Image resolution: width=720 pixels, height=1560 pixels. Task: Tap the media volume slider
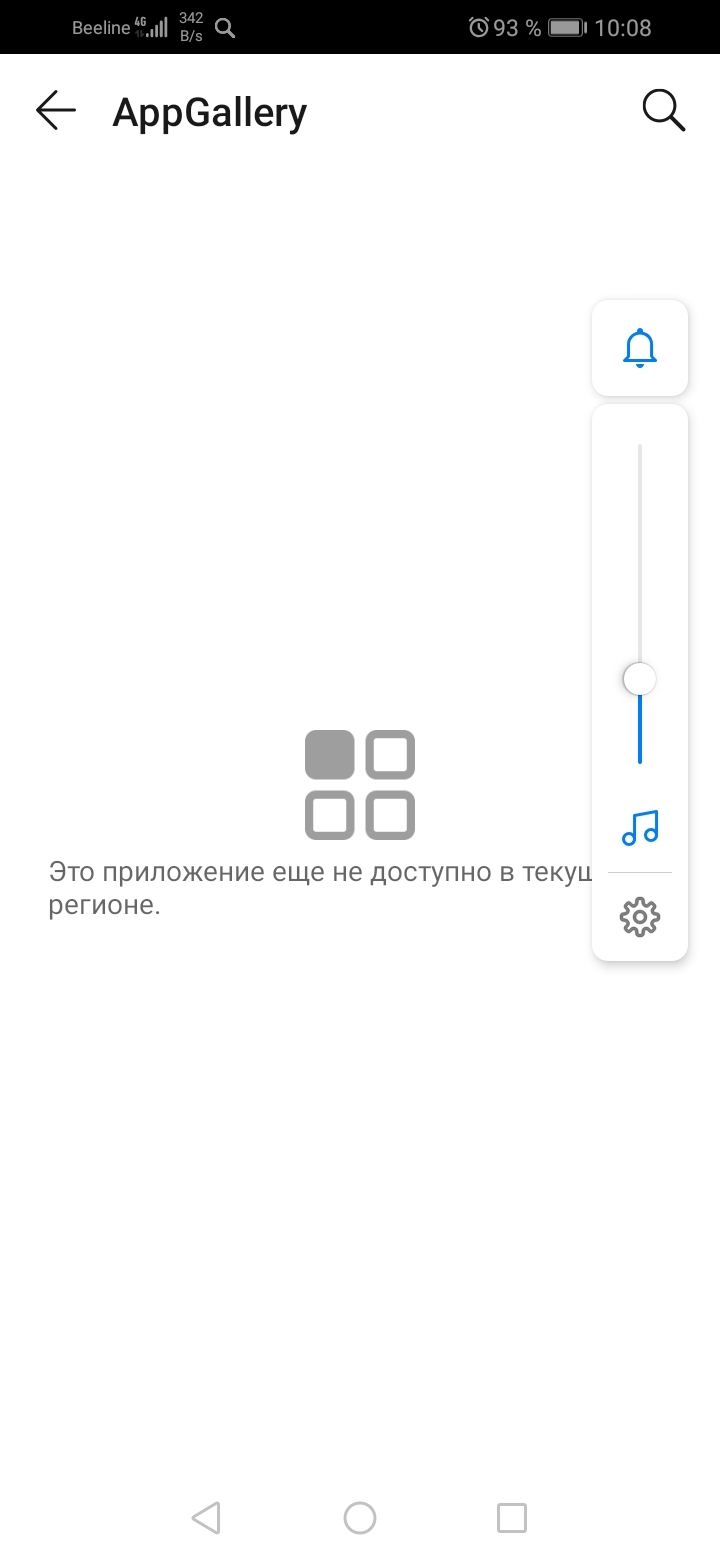[x=640, y=680]
